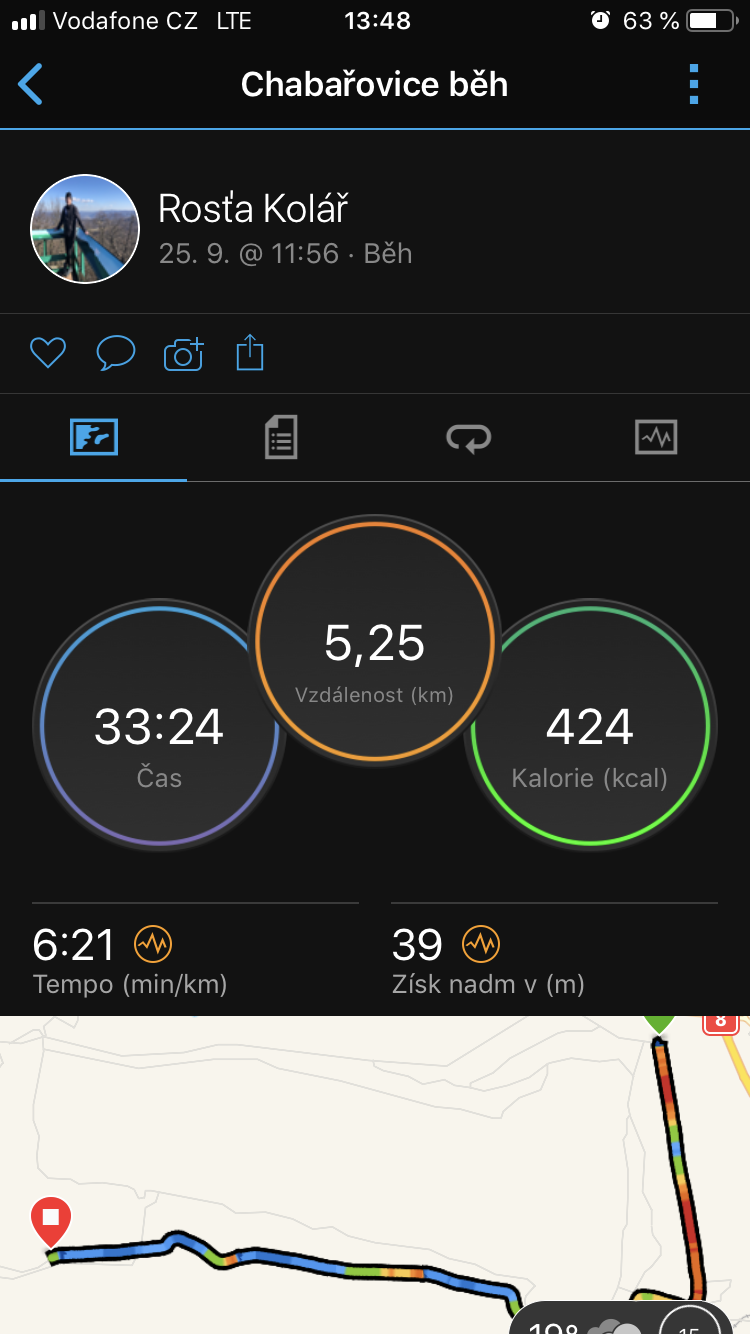This screenshot has height=1334, width=750.
Task: Switch to the laps tab
Action: (468, 438)
